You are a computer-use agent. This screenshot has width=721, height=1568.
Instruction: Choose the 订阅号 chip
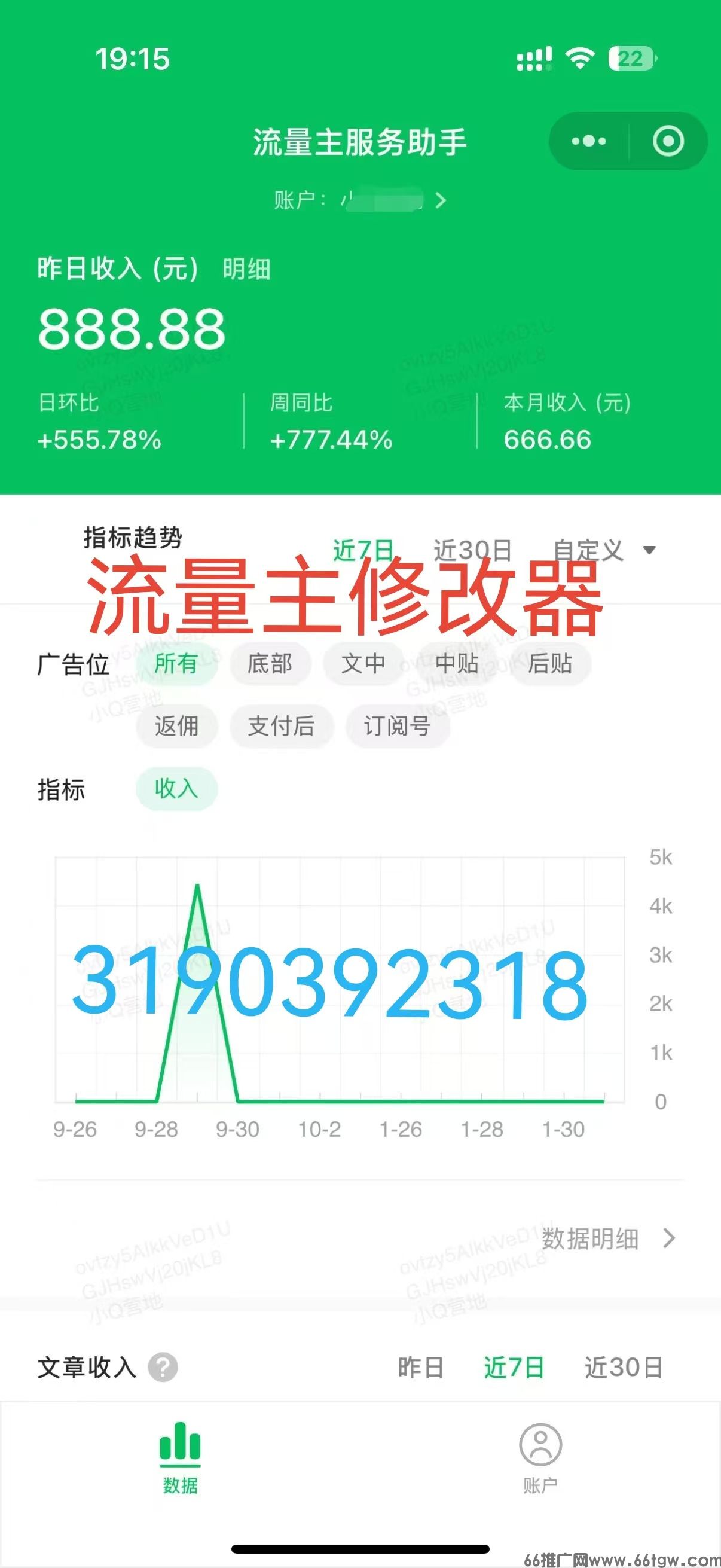tap(398, 725)
